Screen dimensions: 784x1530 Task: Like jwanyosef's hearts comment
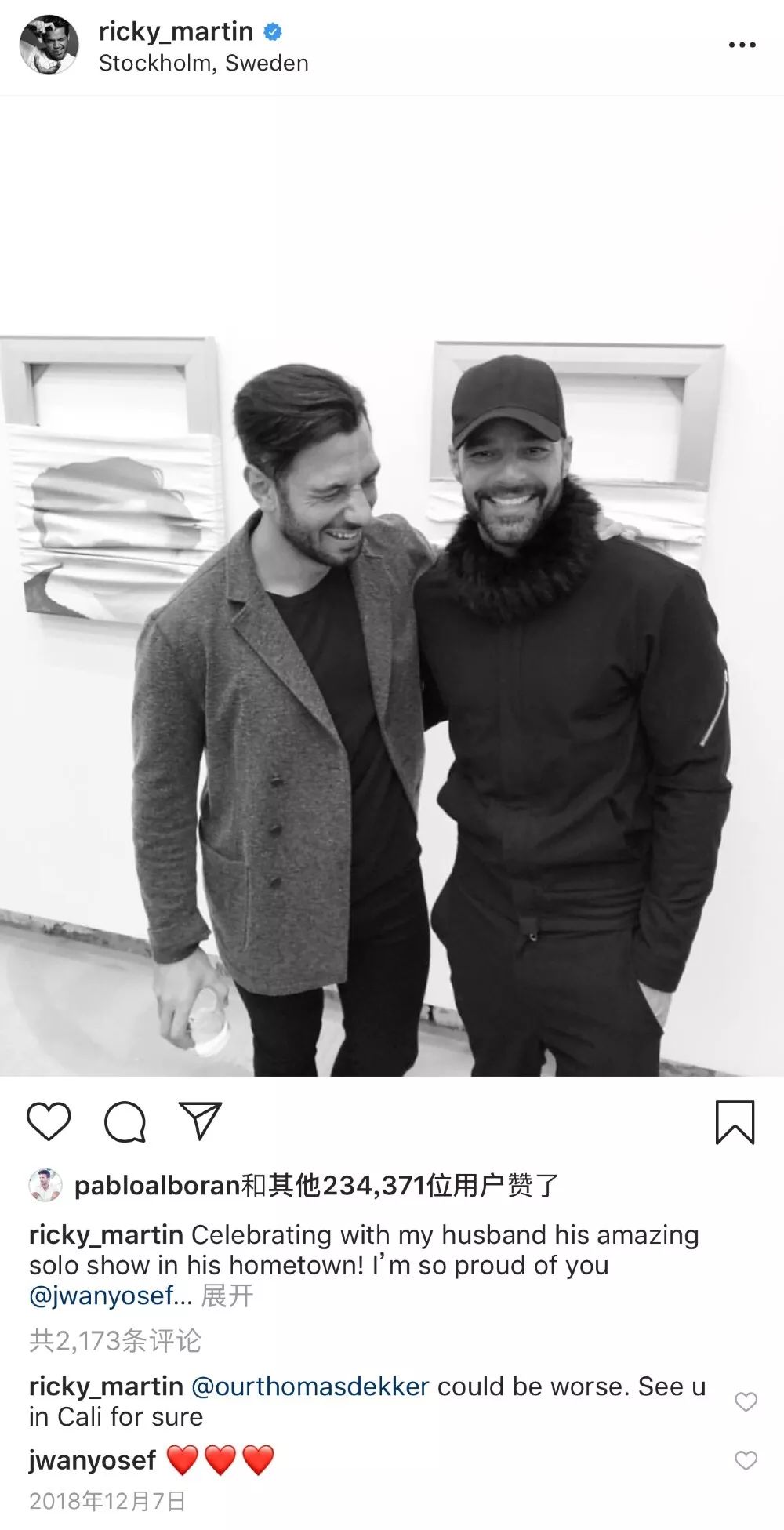click(x=746, y=1459)
